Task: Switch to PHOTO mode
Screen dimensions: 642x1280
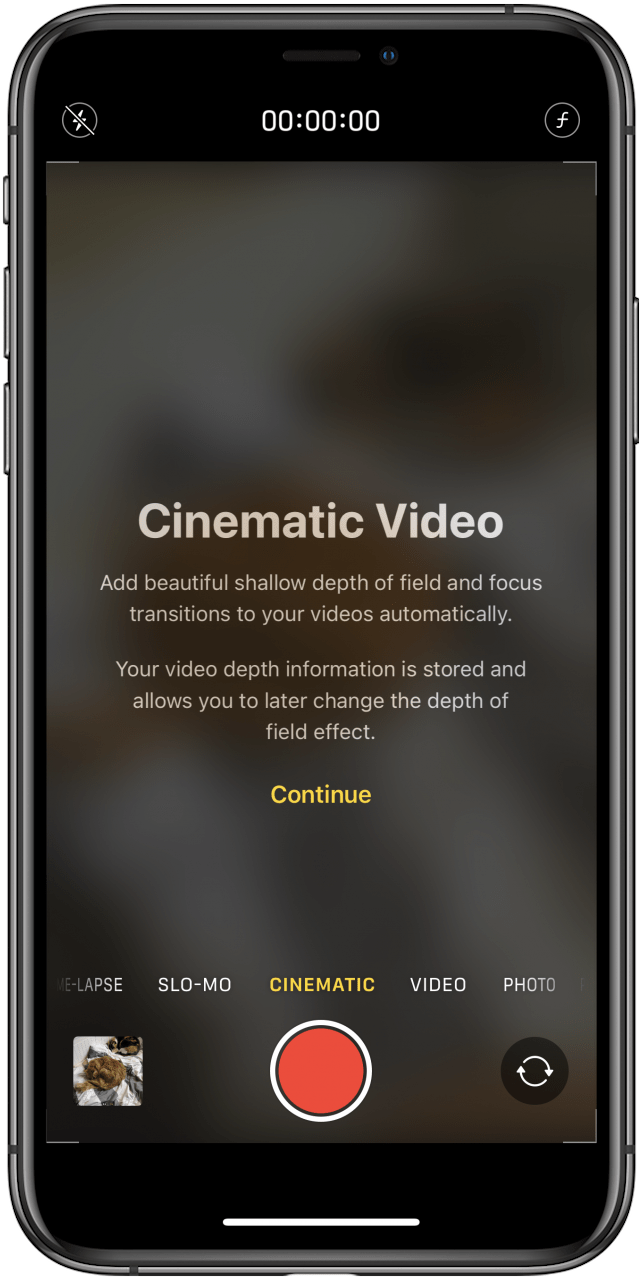Action: [529, 985]
